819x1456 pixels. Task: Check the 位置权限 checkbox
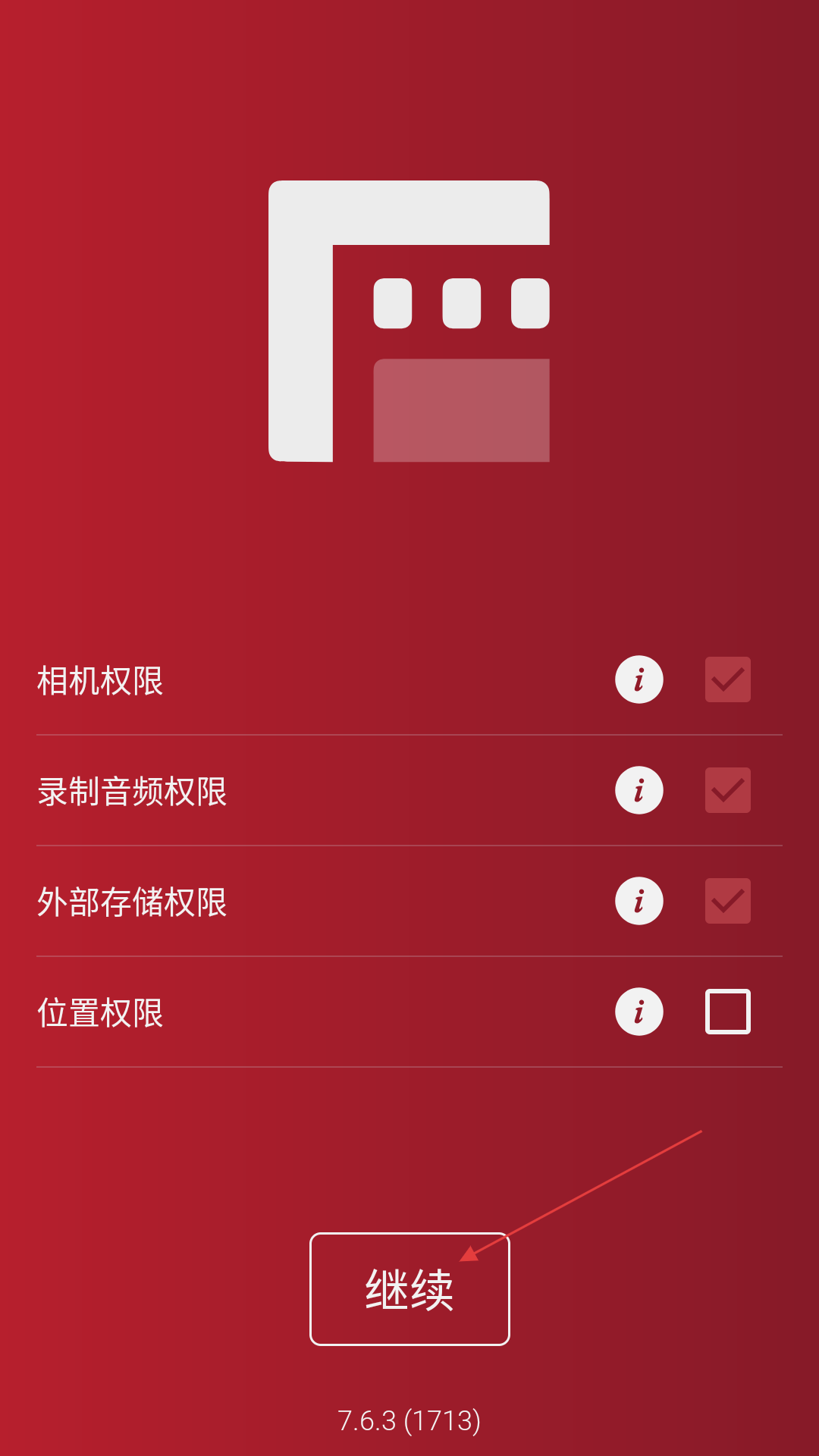(728, 1012)
